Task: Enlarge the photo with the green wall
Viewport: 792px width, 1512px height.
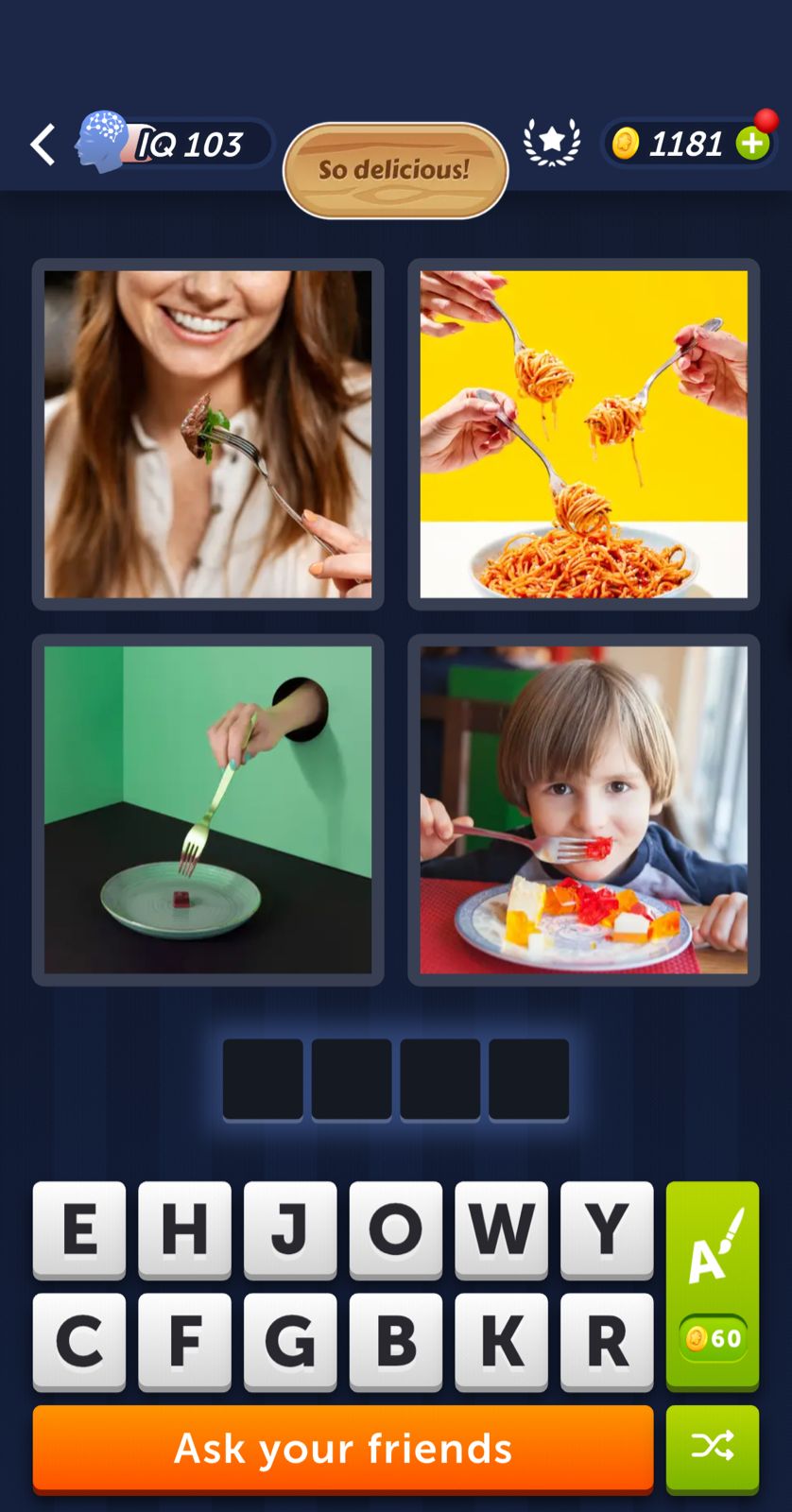Action: click(x=208, y=810)
